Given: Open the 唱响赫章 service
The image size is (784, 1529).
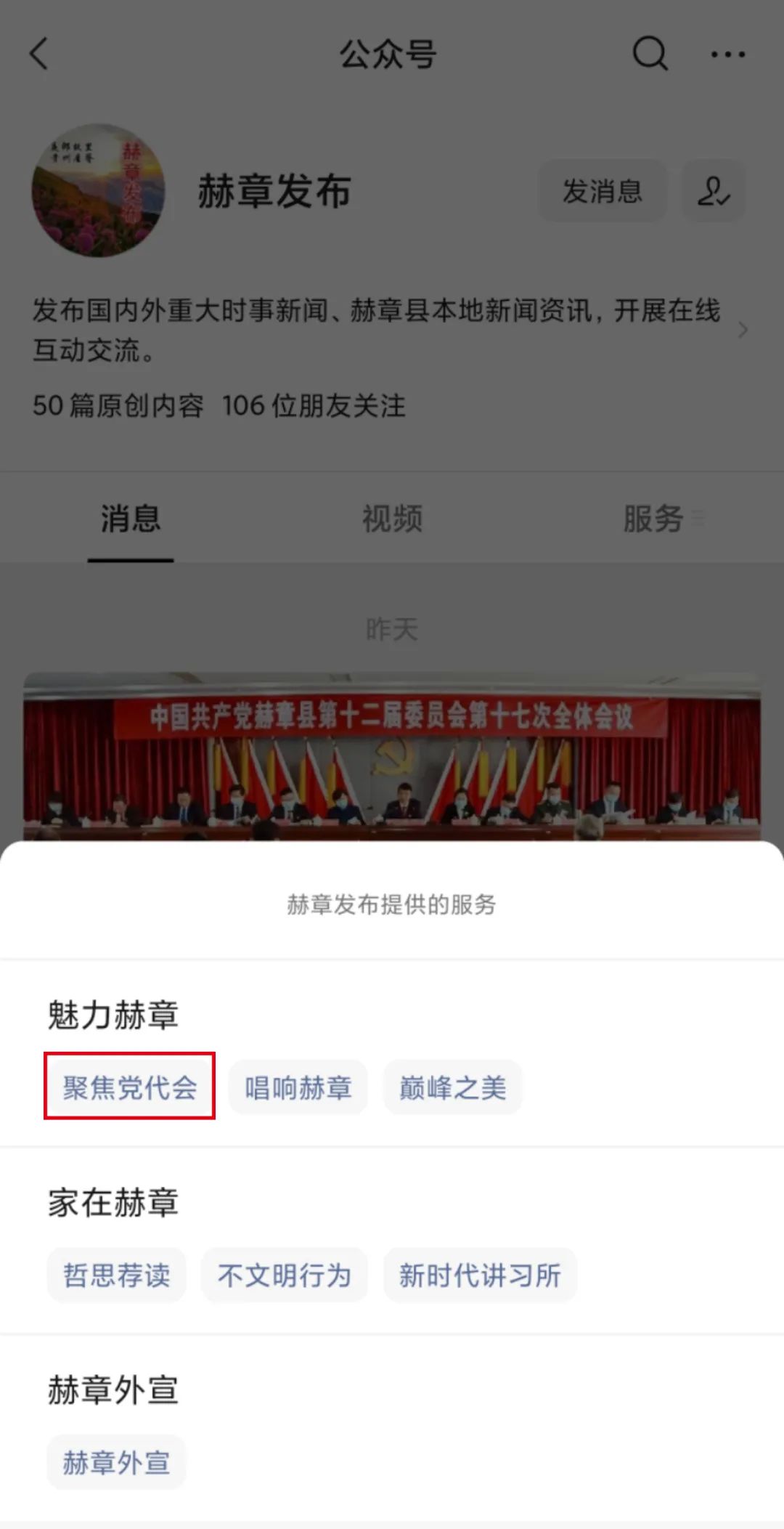Looking at the screenshot, I should (298, 1087).
